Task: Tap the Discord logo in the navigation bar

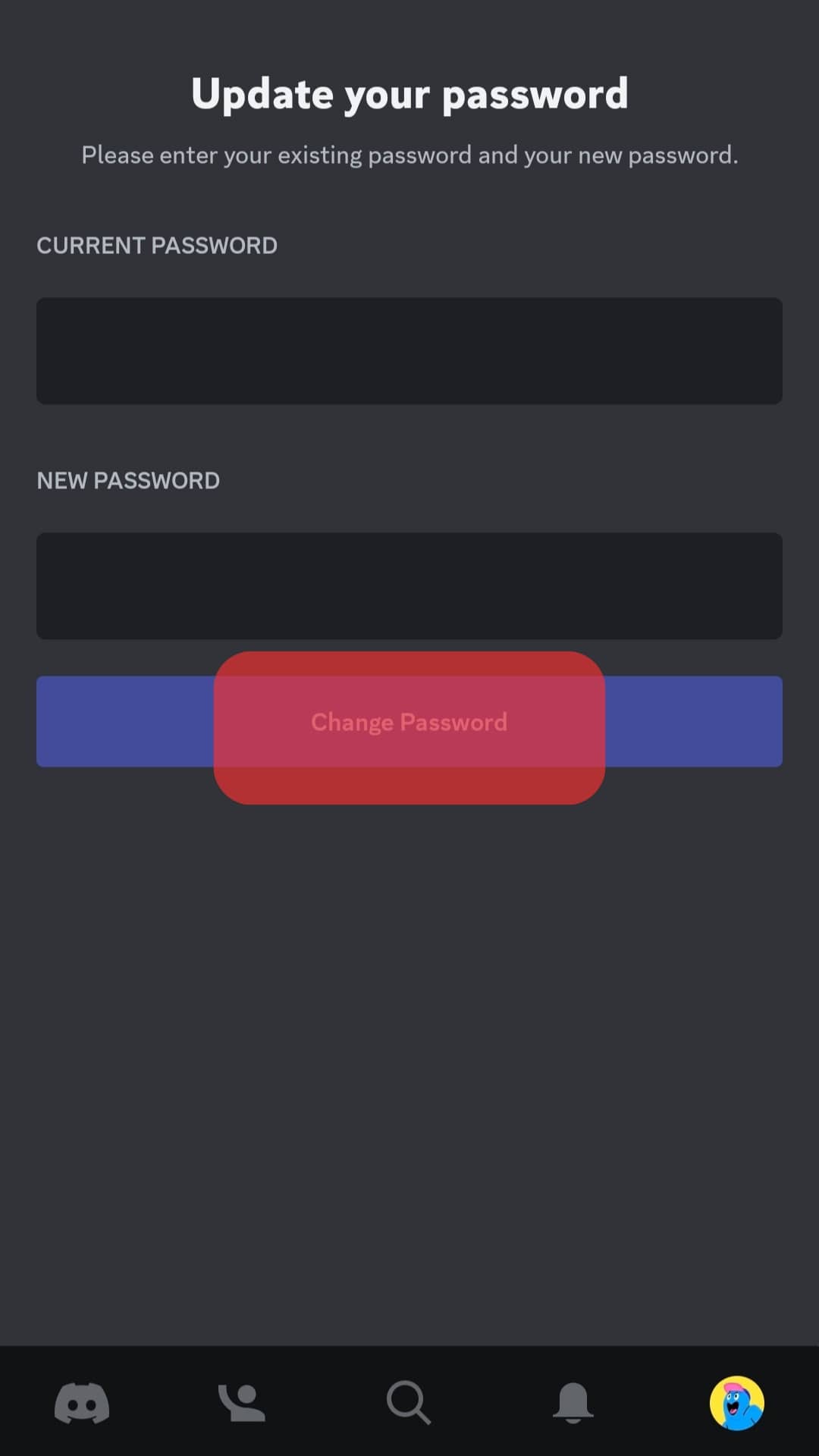Action: [x=81, y=1402]
